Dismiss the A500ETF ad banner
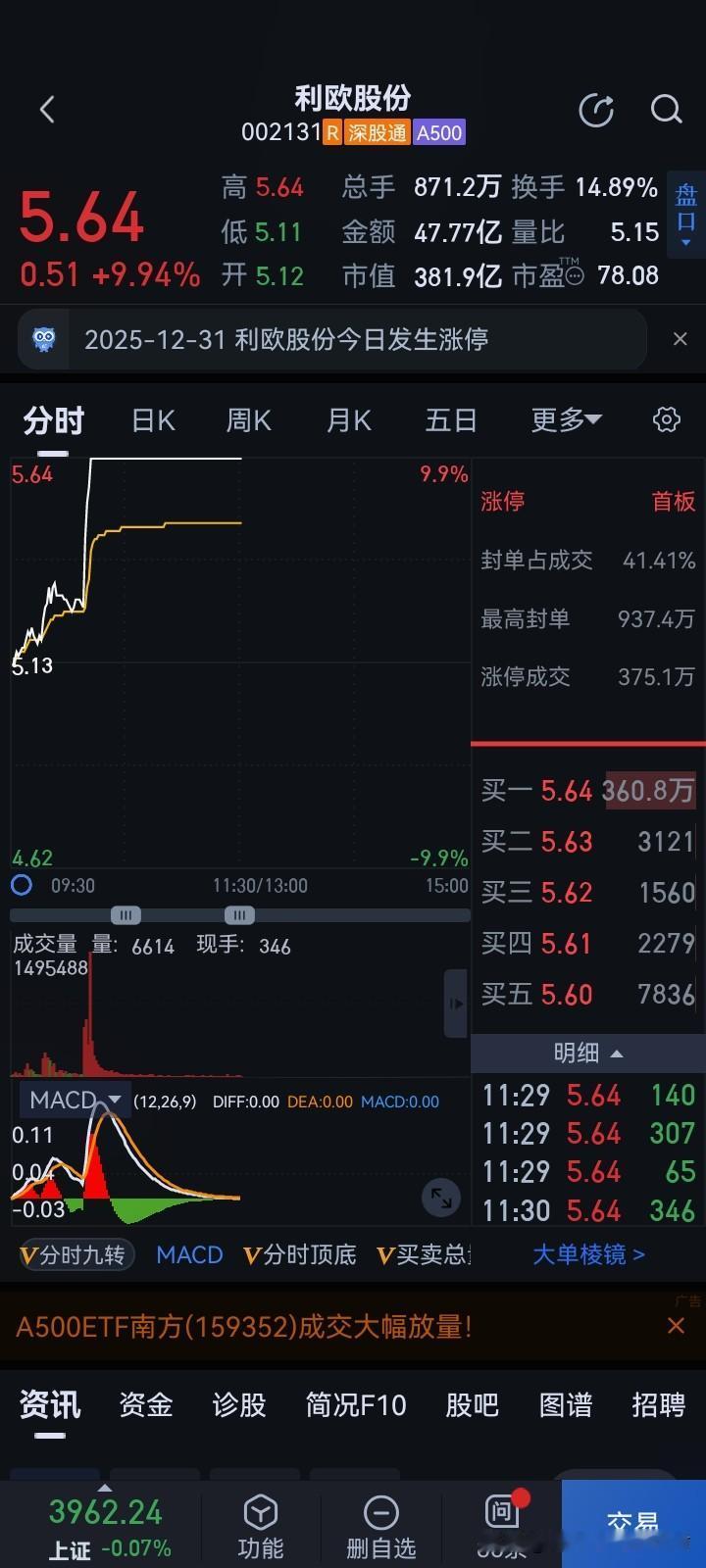The height and width of the screenshot is (1568, 706). coord(676,1326)
